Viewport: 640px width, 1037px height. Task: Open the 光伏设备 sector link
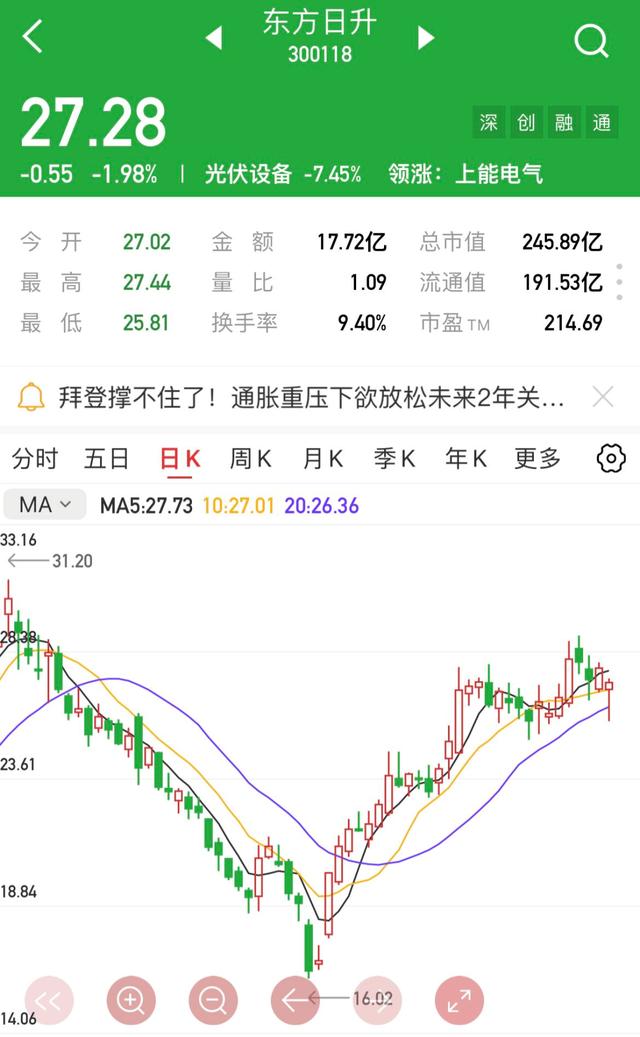tap(248, 174)
